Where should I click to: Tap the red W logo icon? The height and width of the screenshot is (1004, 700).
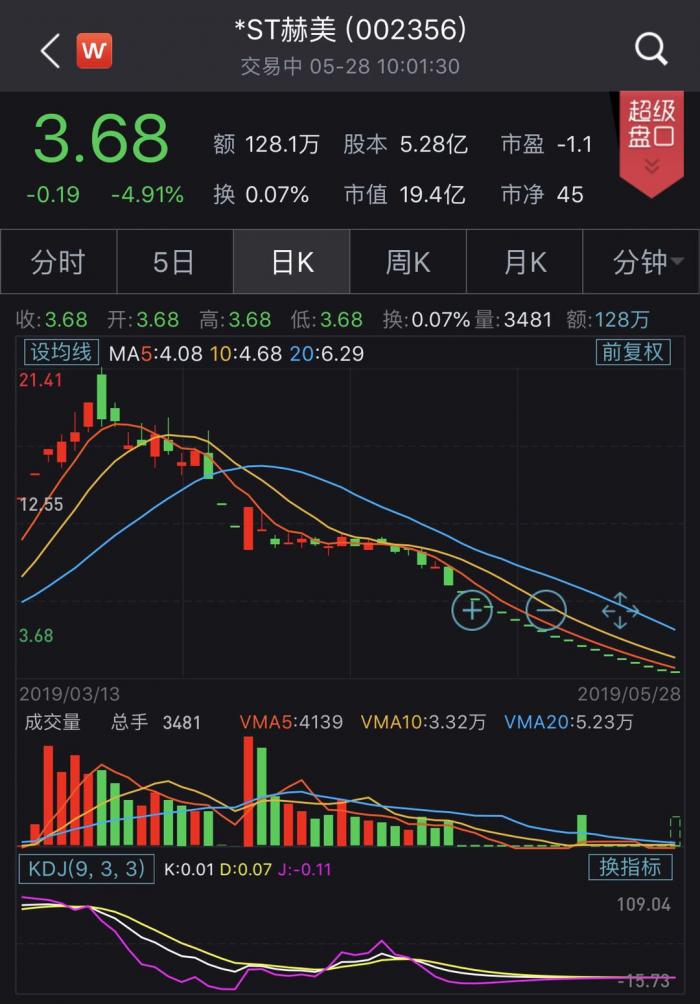click(x=94, y=50)
